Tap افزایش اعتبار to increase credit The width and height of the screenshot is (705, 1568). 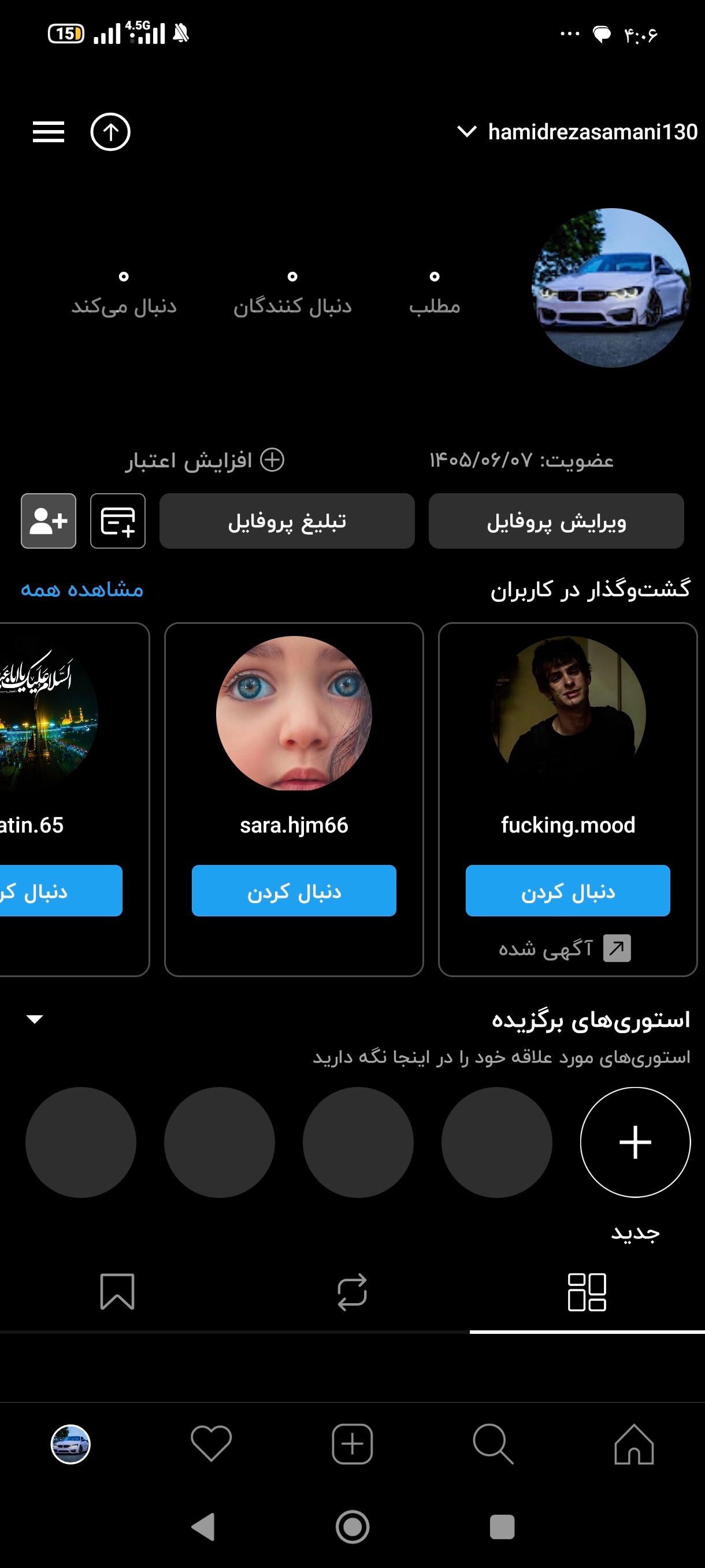[x=205, y=460]
